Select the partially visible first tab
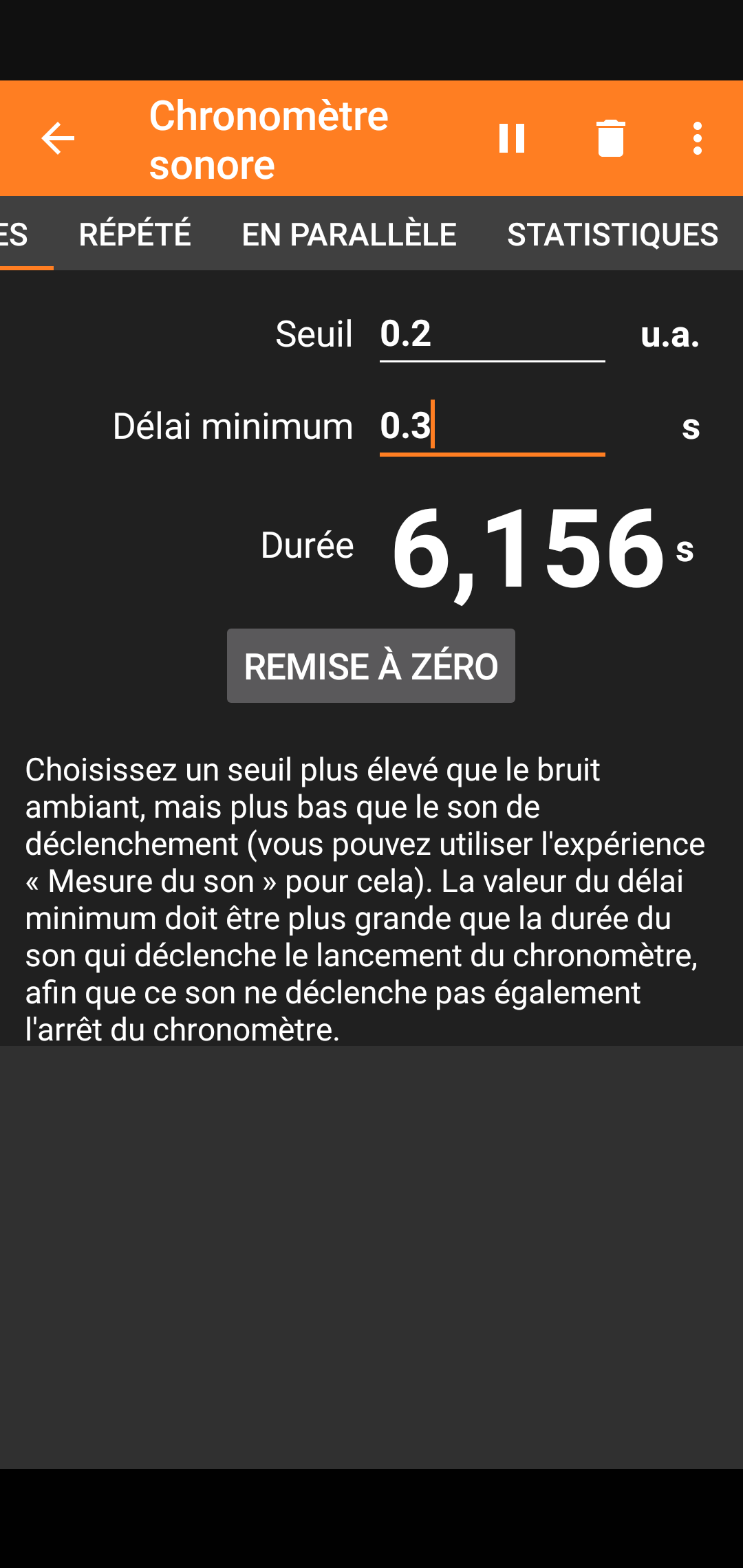 pos(17,235)
